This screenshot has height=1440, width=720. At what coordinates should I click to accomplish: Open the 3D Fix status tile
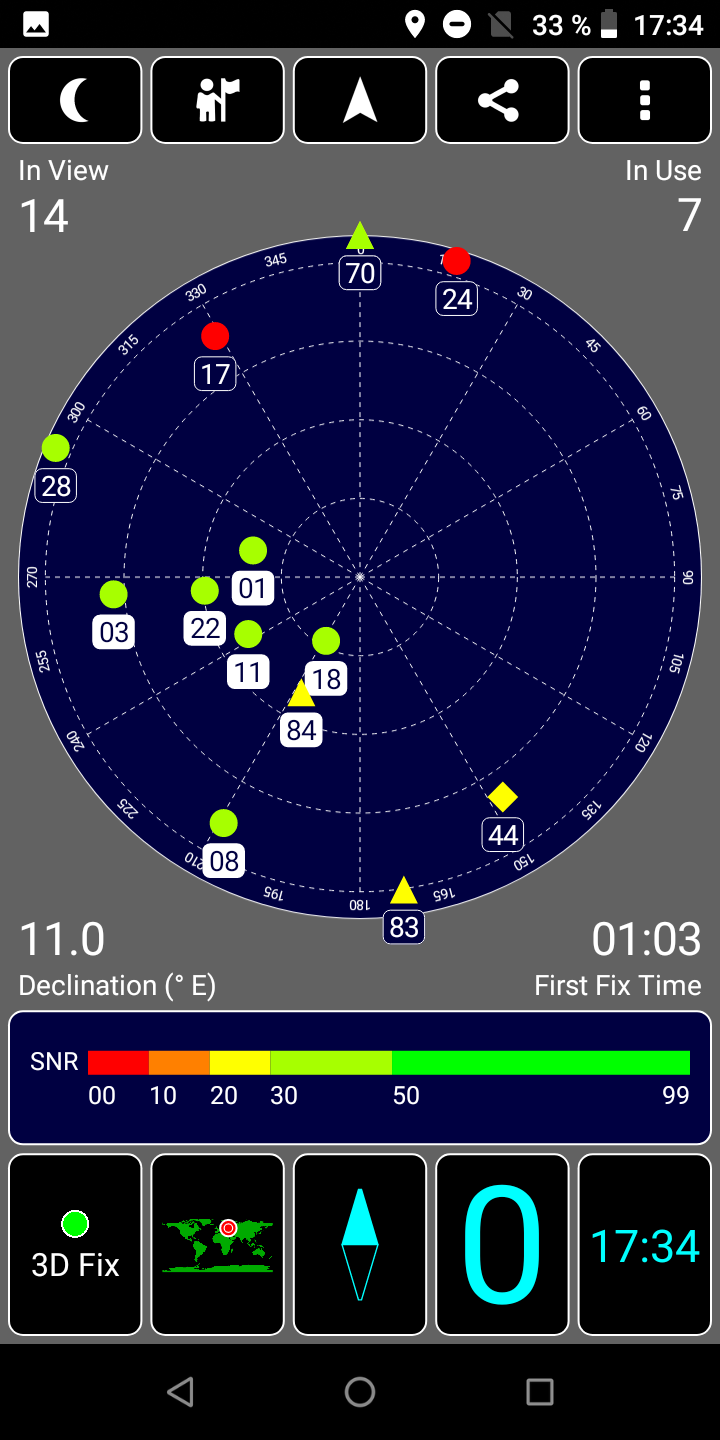point(75,1245)
